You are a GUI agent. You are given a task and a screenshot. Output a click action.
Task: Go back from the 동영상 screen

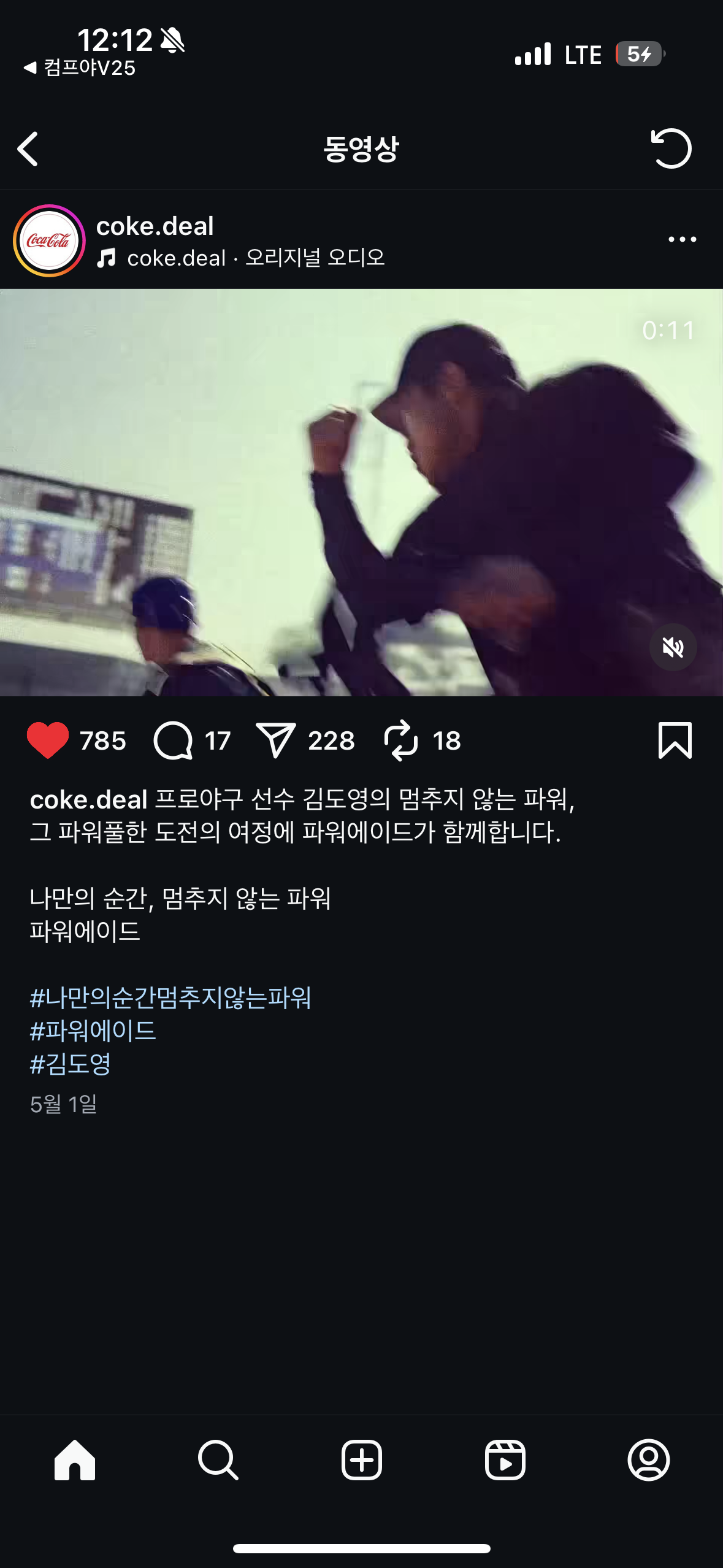(28, 149)
